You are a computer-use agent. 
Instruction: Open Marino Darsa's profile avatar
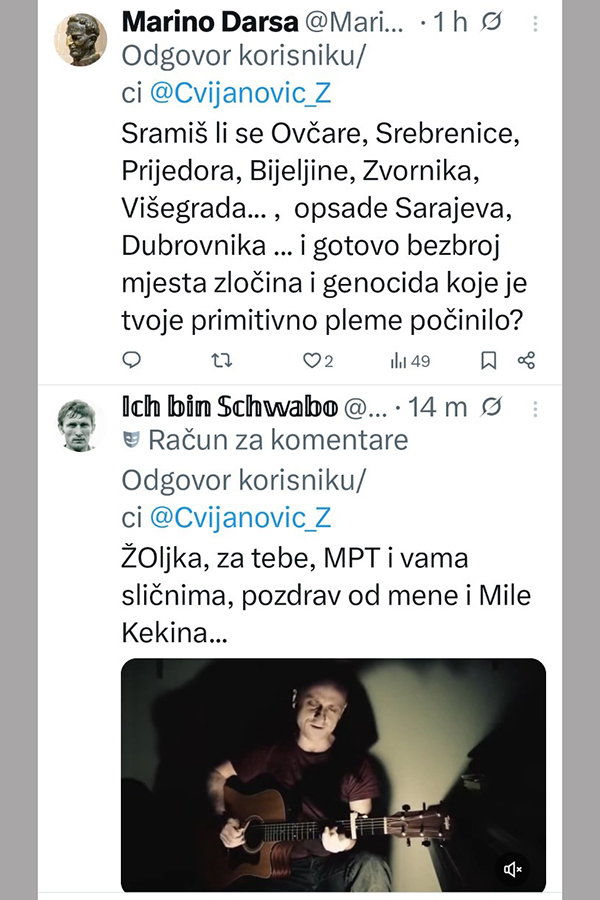(x=80, y=40)
